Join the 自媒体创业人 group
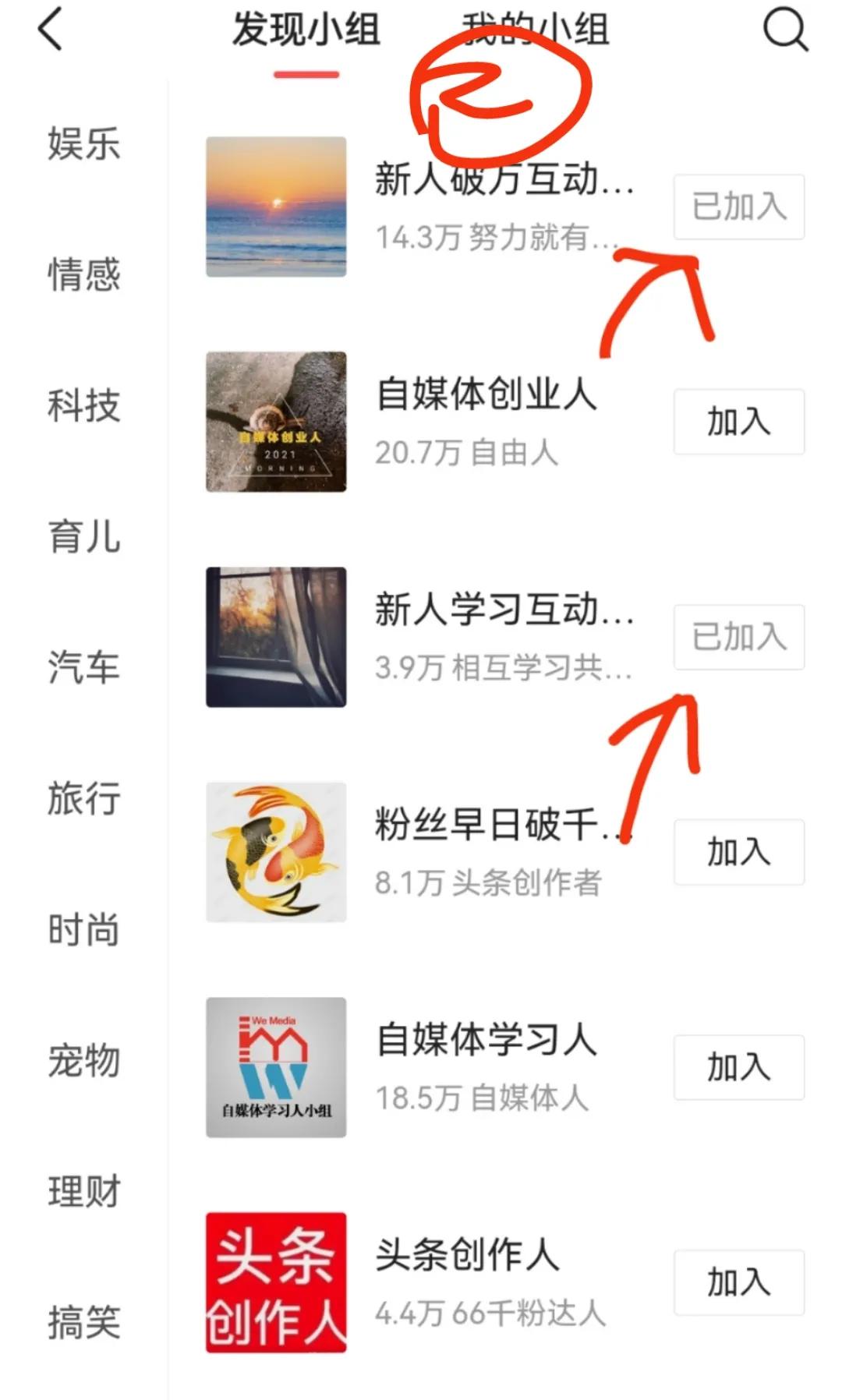Screen dimensions: 842x1400 (x=738, y=422)
